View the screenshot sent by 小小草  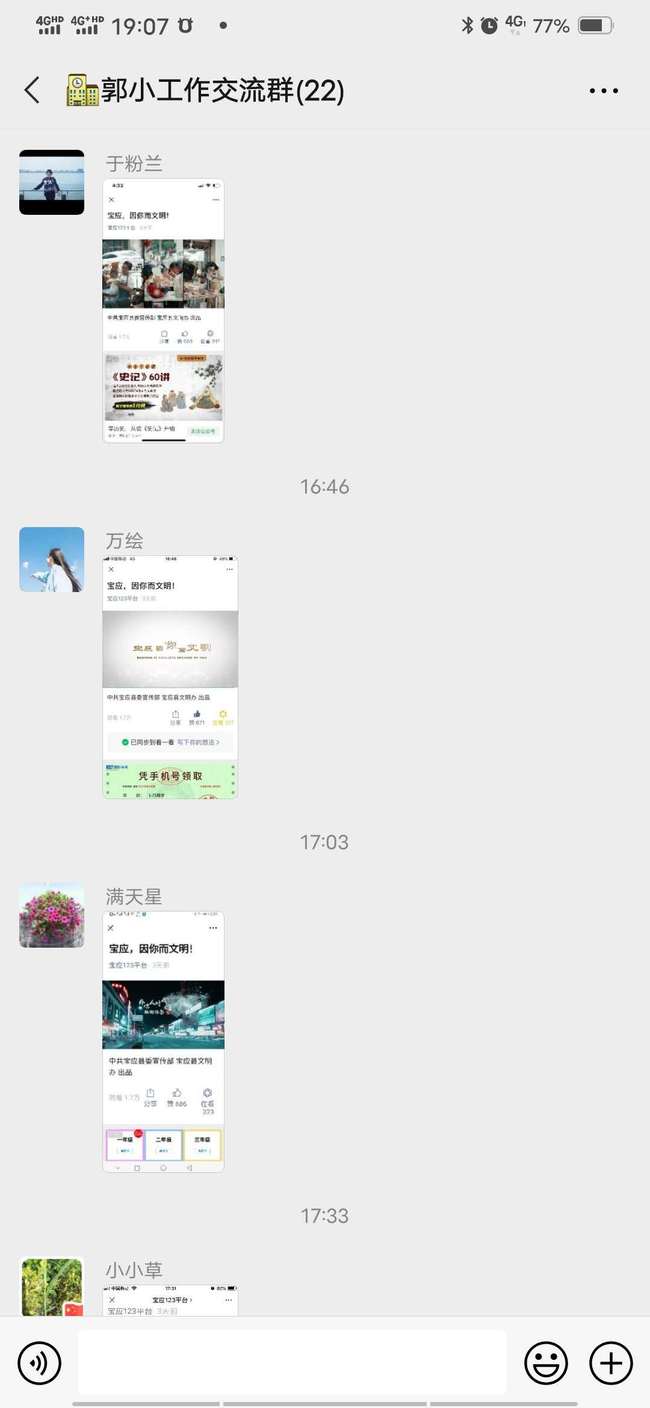pyautogui.click(x=170, y=1300)
